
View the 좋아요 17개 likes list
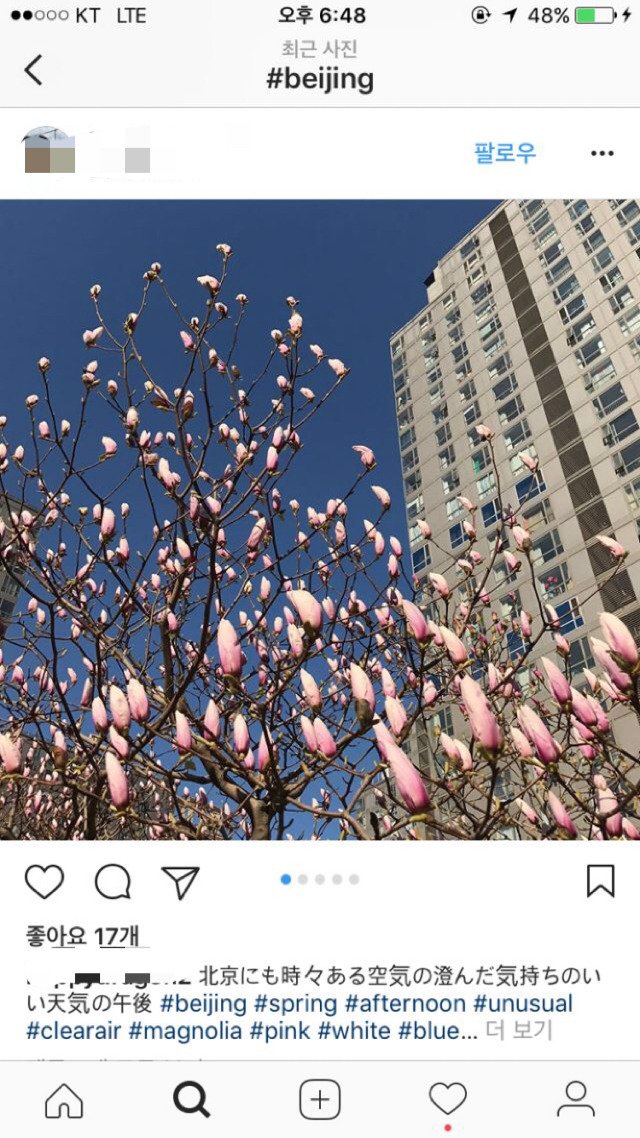[x=83, y=936]
